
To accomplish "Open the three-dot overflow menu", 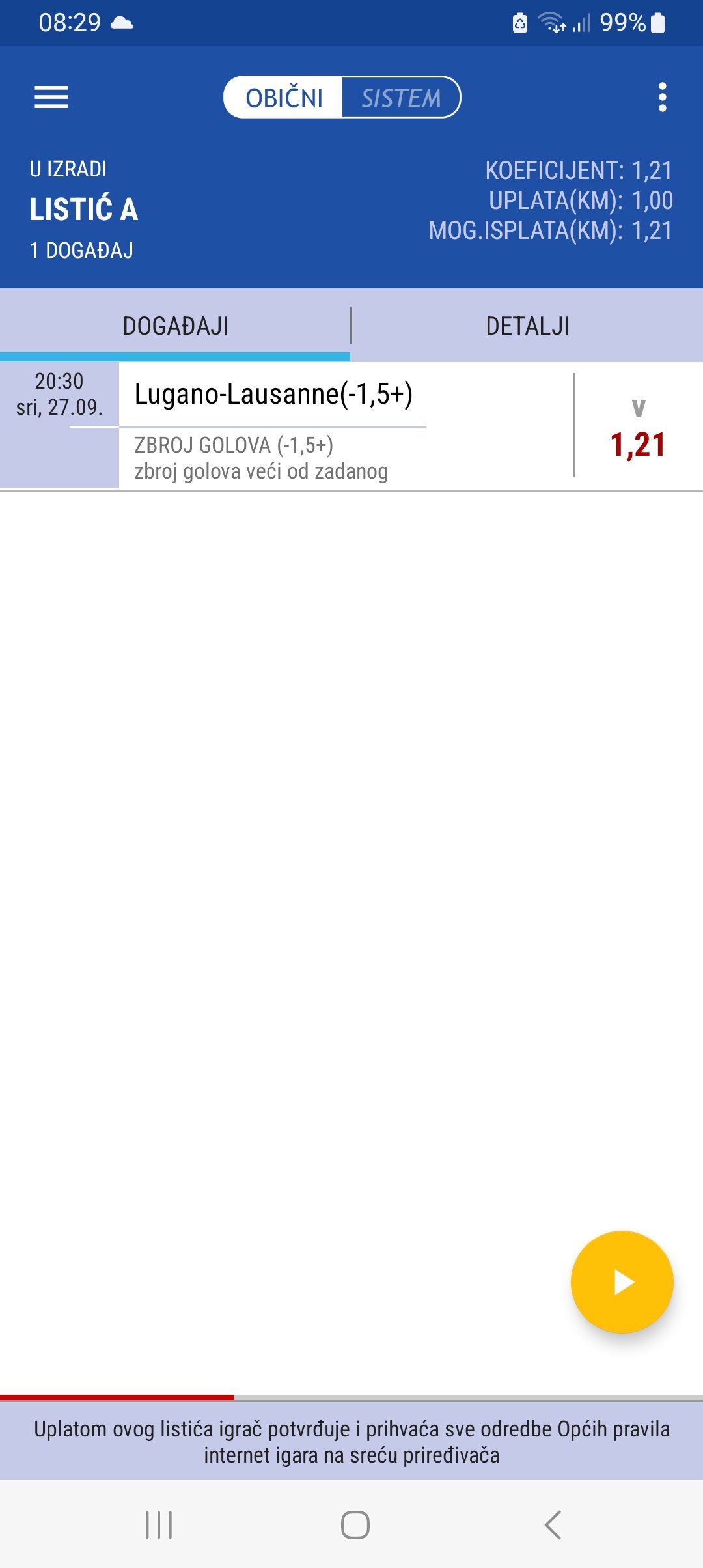I will 662,98.
